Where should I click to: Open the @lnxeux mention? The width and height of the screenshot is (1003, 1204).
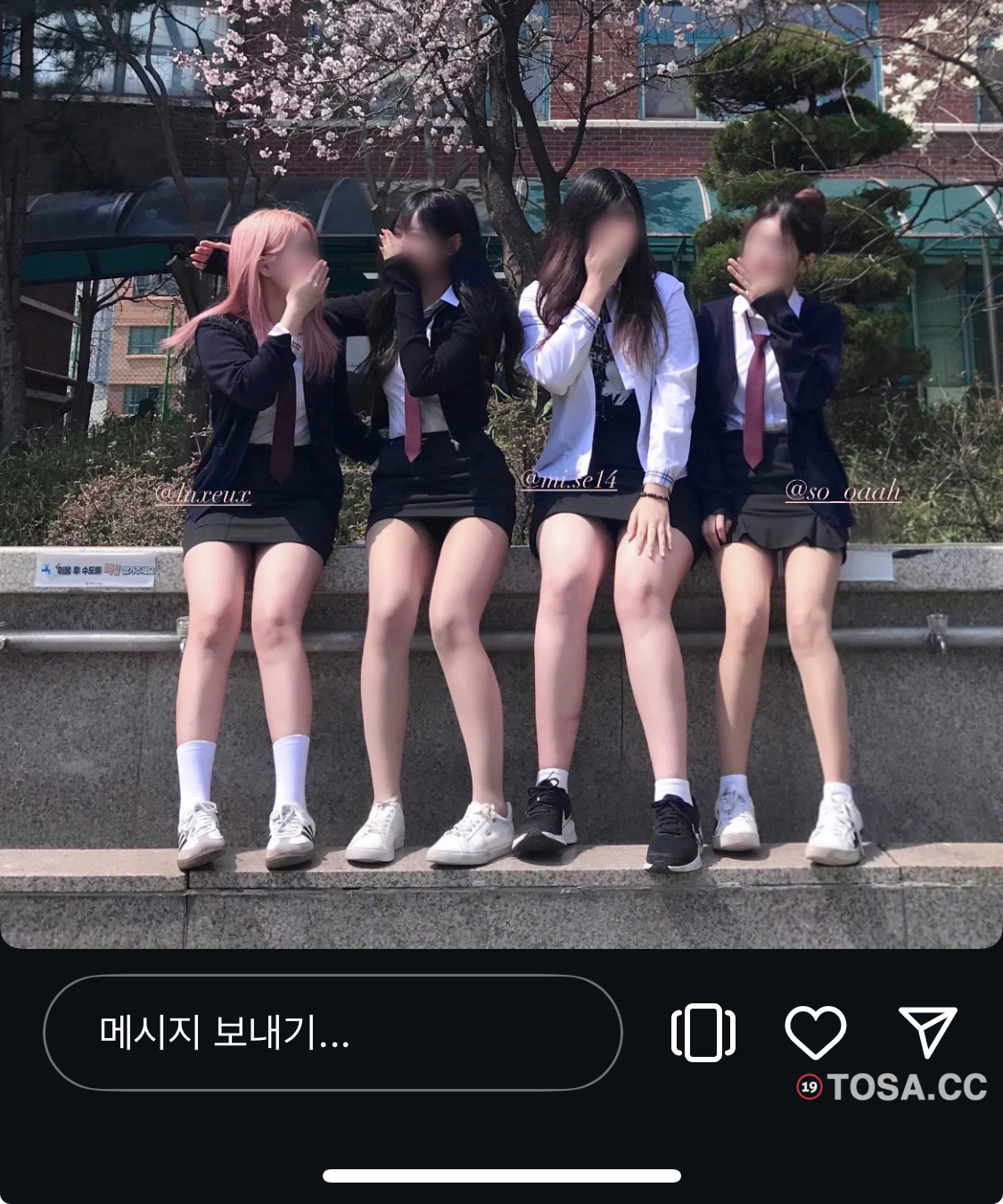[203, 494]
